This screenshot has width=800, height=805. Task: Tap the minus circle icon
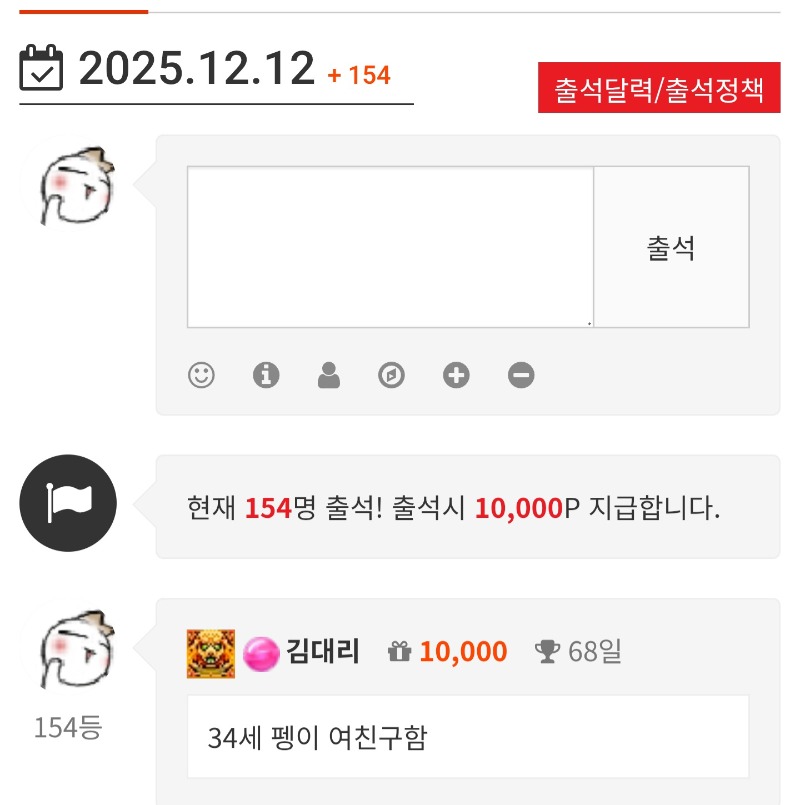pyautogui.click(x=521, y=376)
